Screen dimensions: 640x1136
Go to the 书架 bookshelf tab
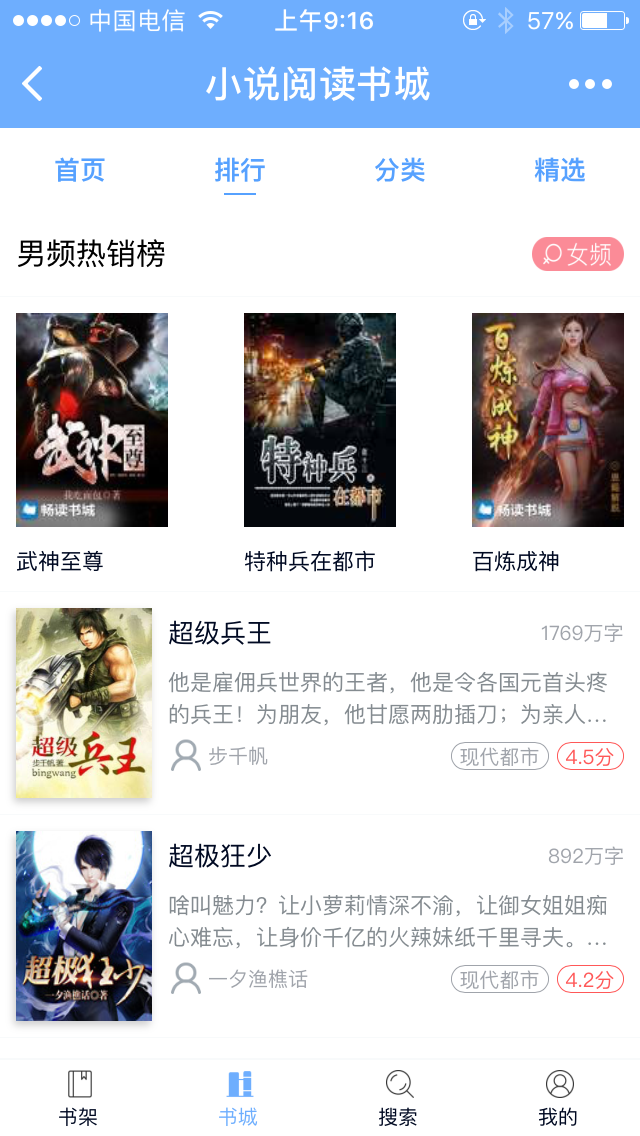(79, 1097)
